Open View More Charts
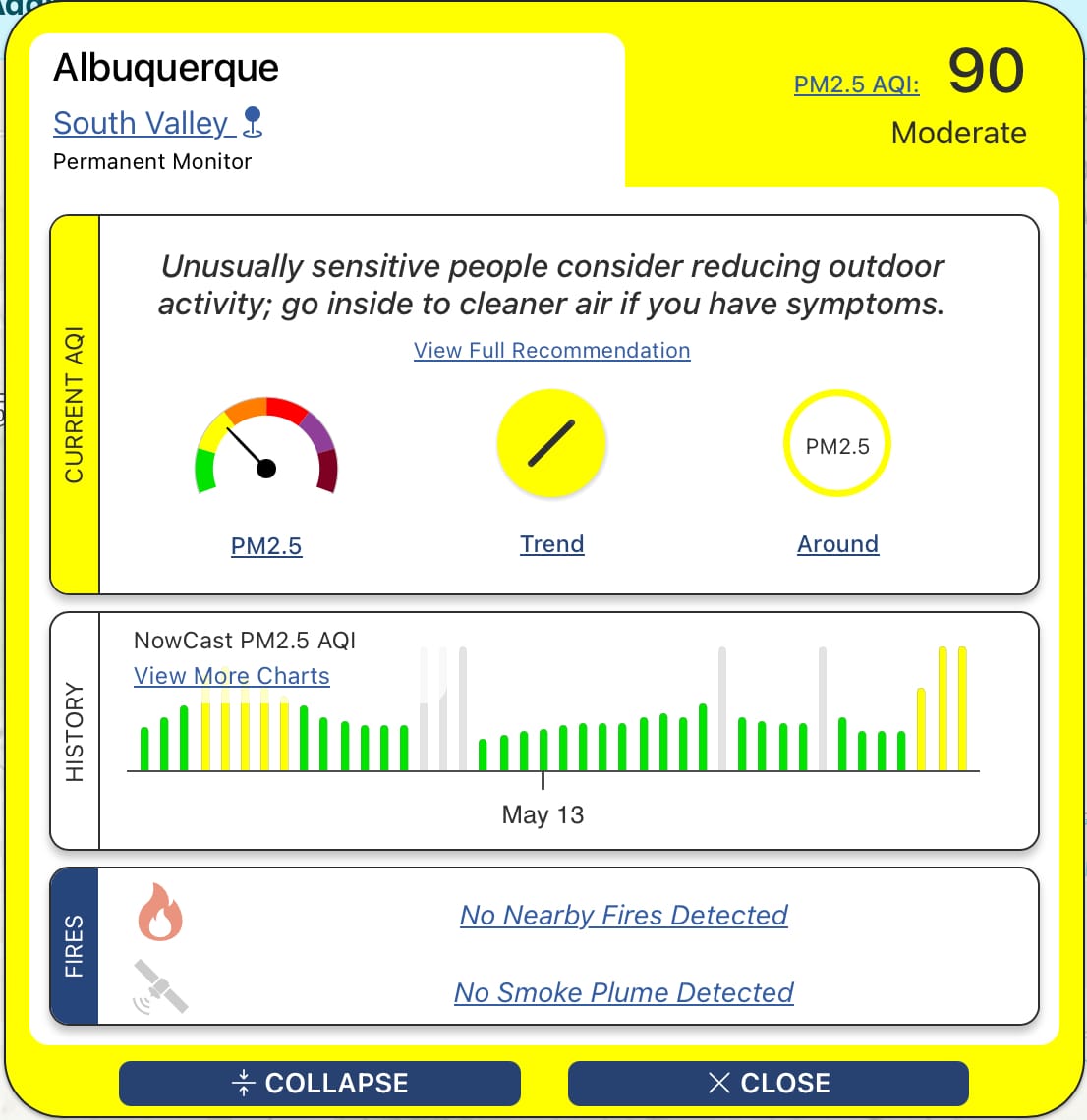The width and height of the screenshot is (1087, 1120). [231, 676]
